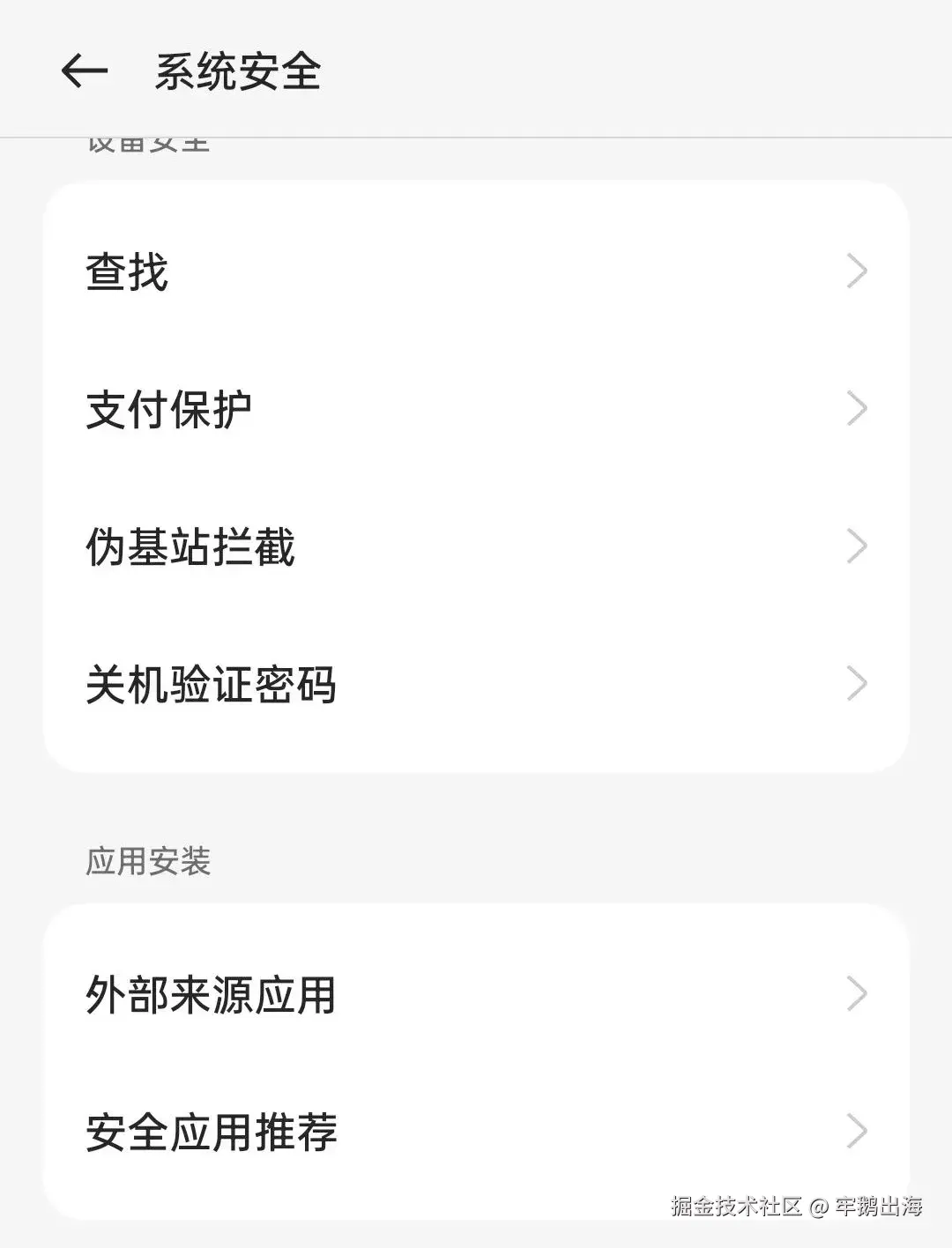This screenshot has height=1248, width=952.
Task: Expand 外部来源应用 with its arrow
Action: 856,994
